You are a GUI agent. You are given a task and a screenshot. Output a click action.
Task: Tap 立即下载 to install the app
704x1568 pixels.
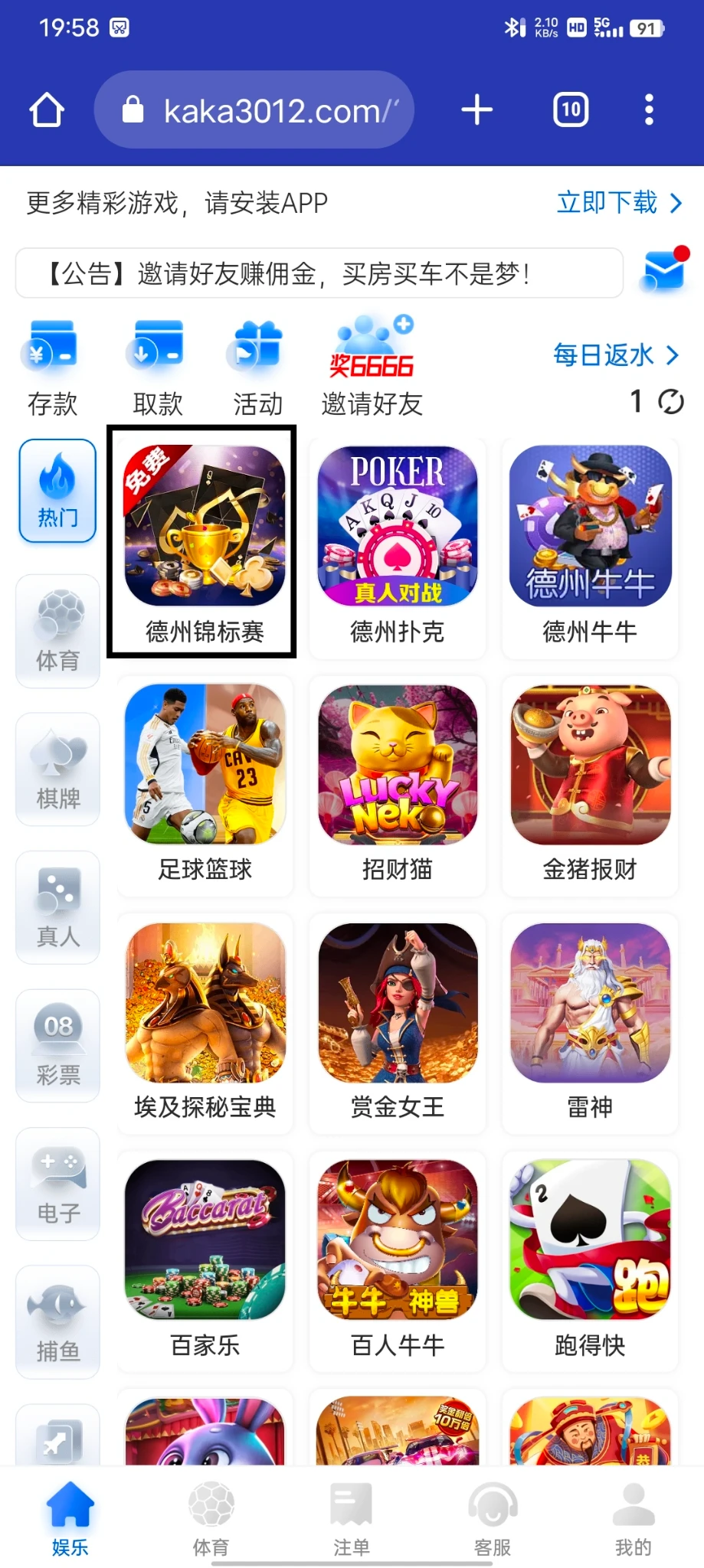(618, 203)
